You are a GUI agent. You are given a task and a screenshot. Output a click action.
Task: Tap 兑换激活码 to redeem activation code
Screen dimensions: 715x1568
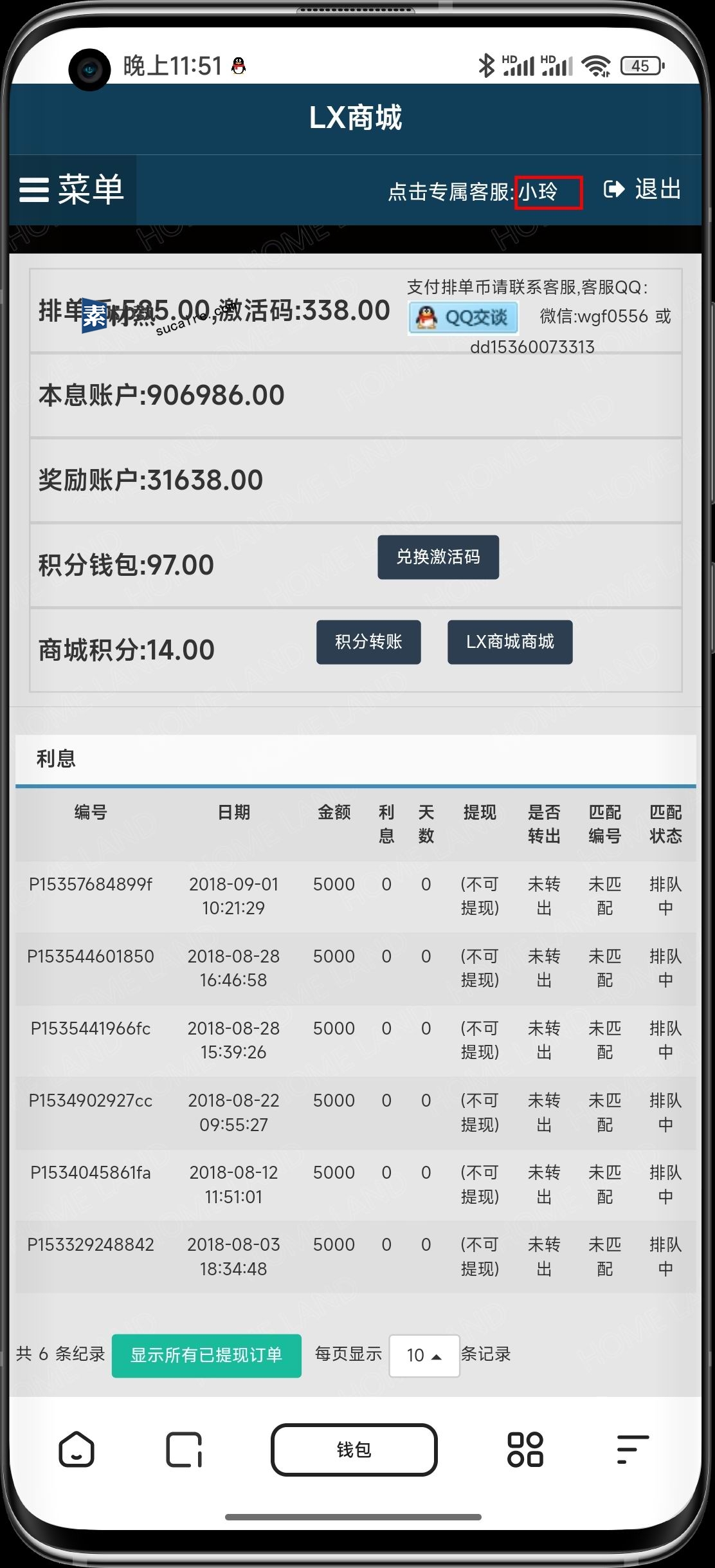[x=438, y=557]
